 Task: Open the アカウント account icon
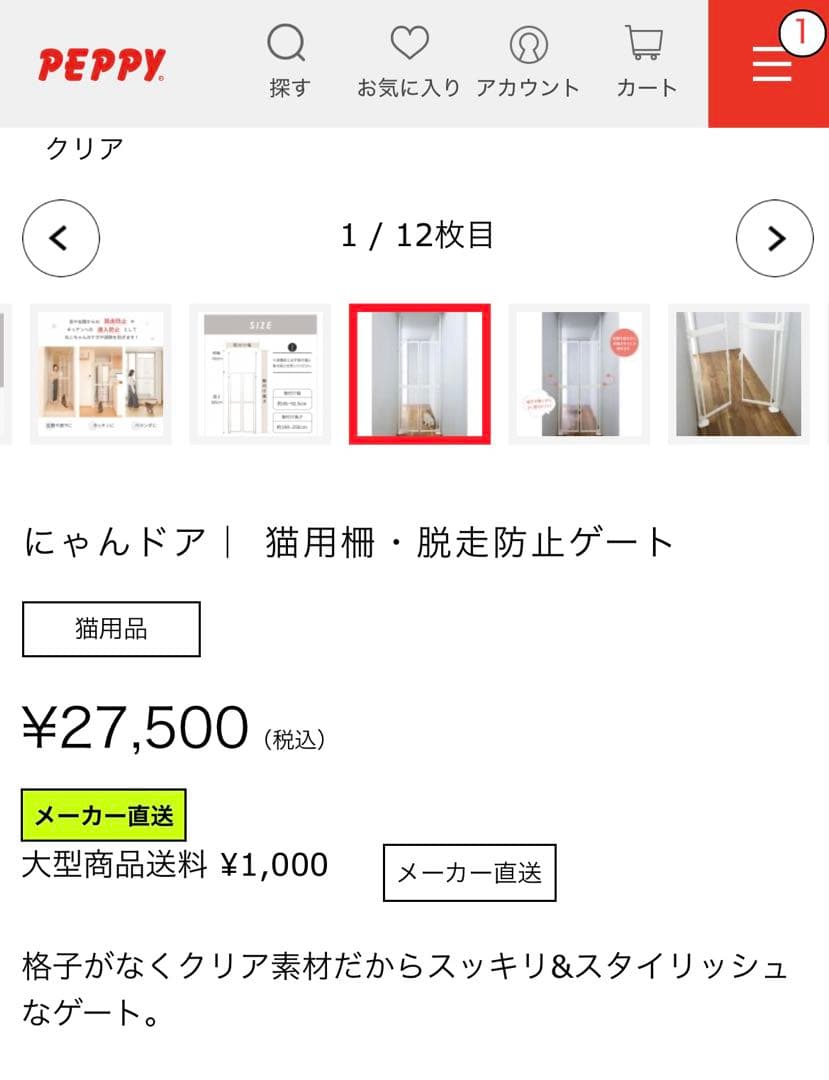(x=529, y=45)
